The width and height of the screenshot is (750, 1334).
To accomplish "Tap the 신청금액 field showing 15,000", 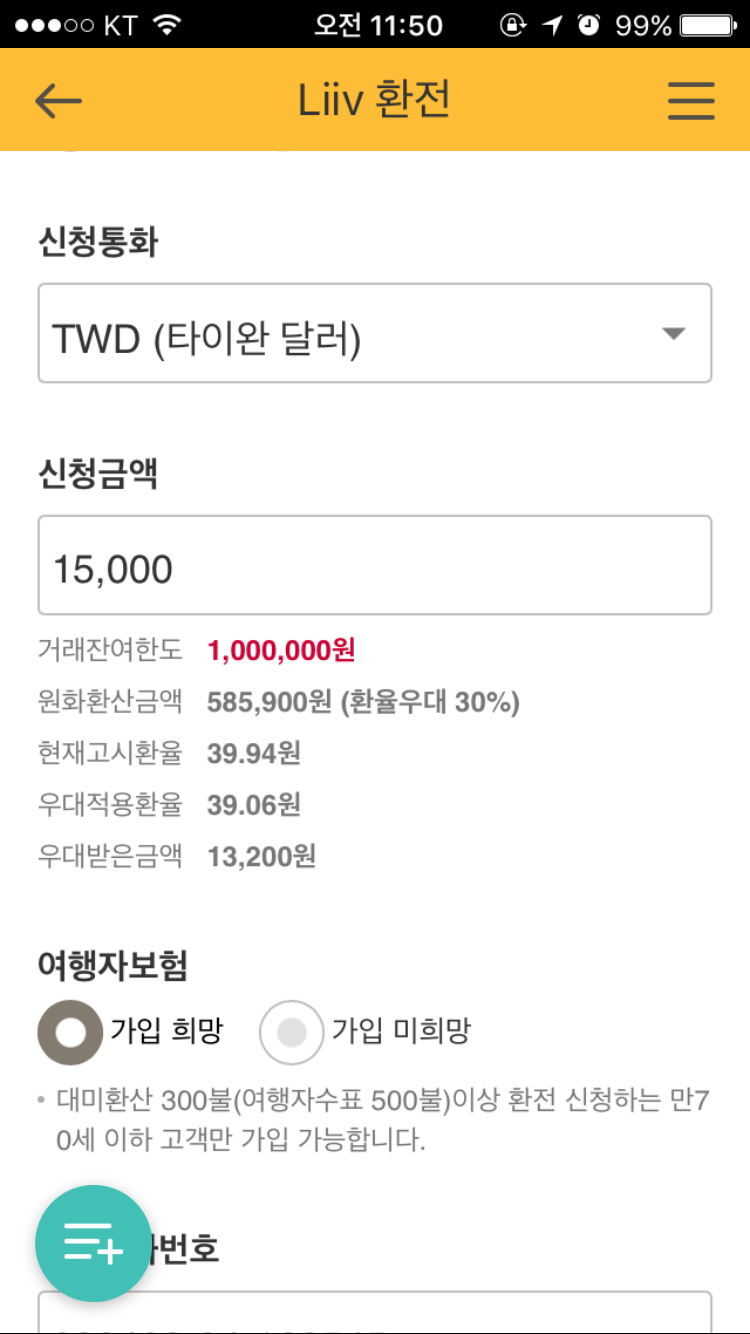I will pyautogui.click(x=375, y=564).
